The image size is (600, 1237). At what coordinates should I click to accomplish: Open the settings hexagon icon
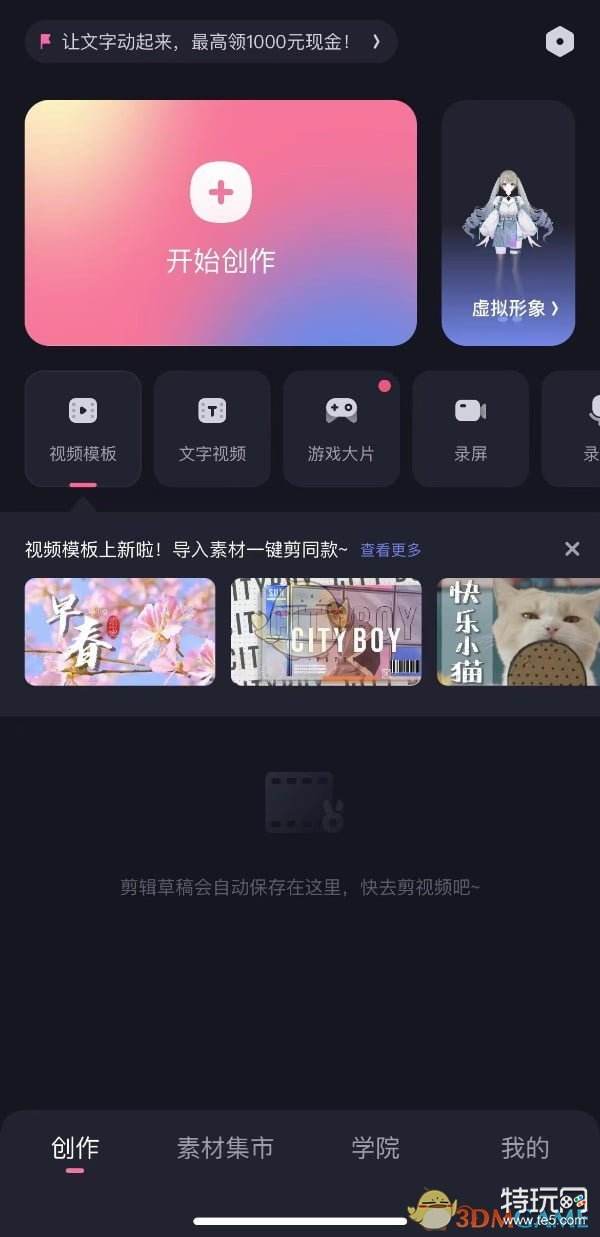point(559,42)
